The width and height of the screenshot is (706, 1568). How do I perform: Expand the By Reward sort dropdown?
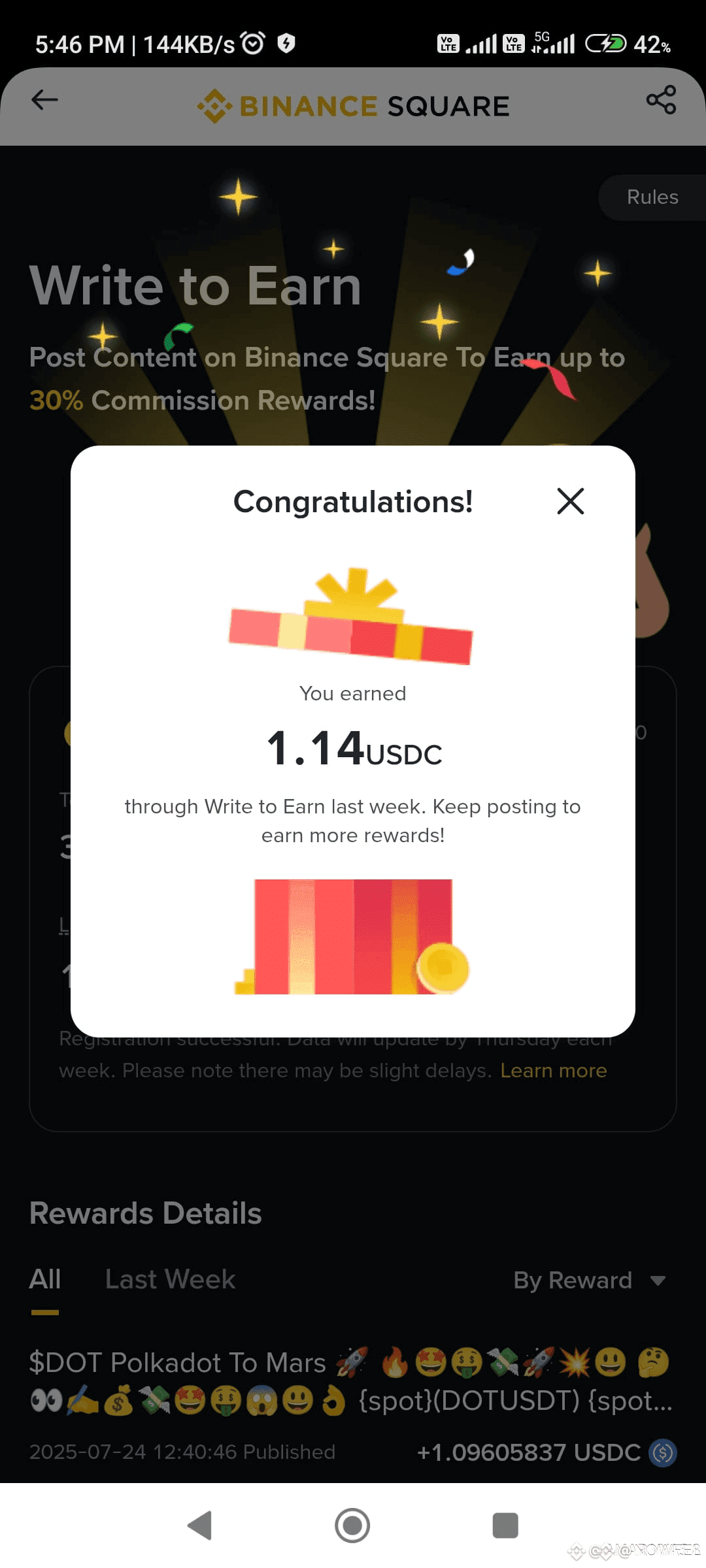[x=590, y=1280]
